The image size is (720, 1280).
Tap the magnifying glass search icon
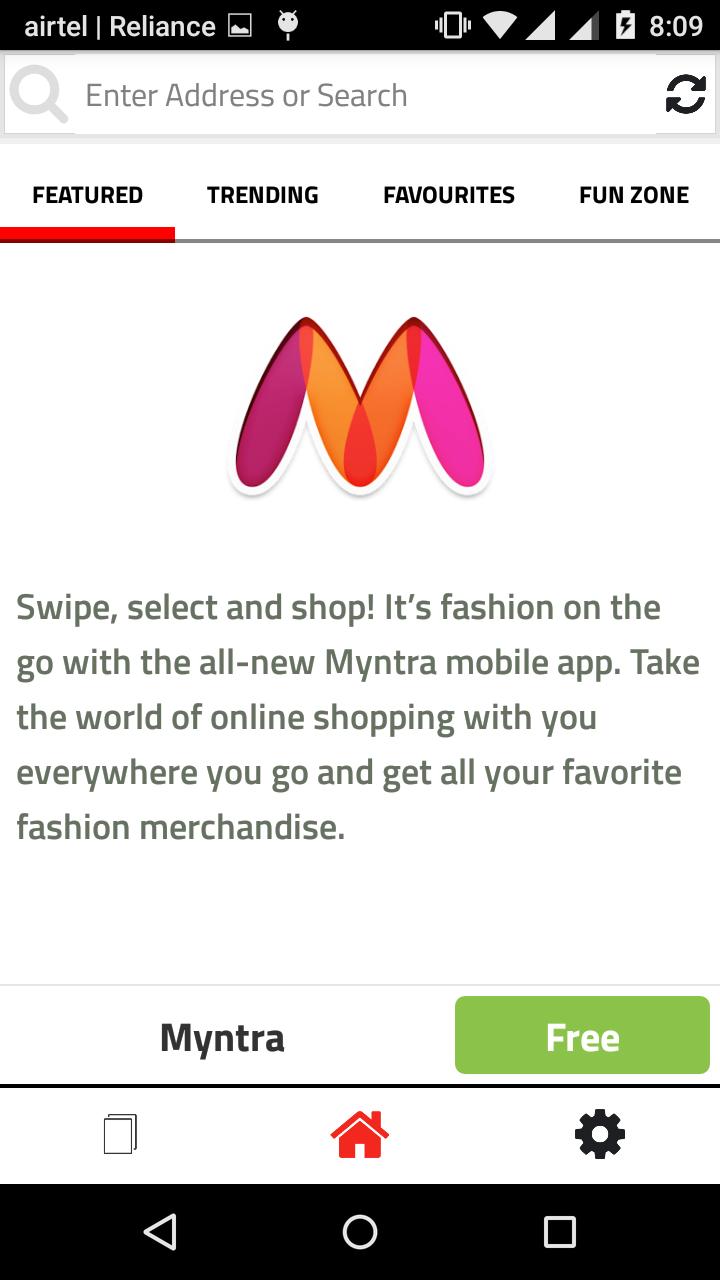click(38, 97)
